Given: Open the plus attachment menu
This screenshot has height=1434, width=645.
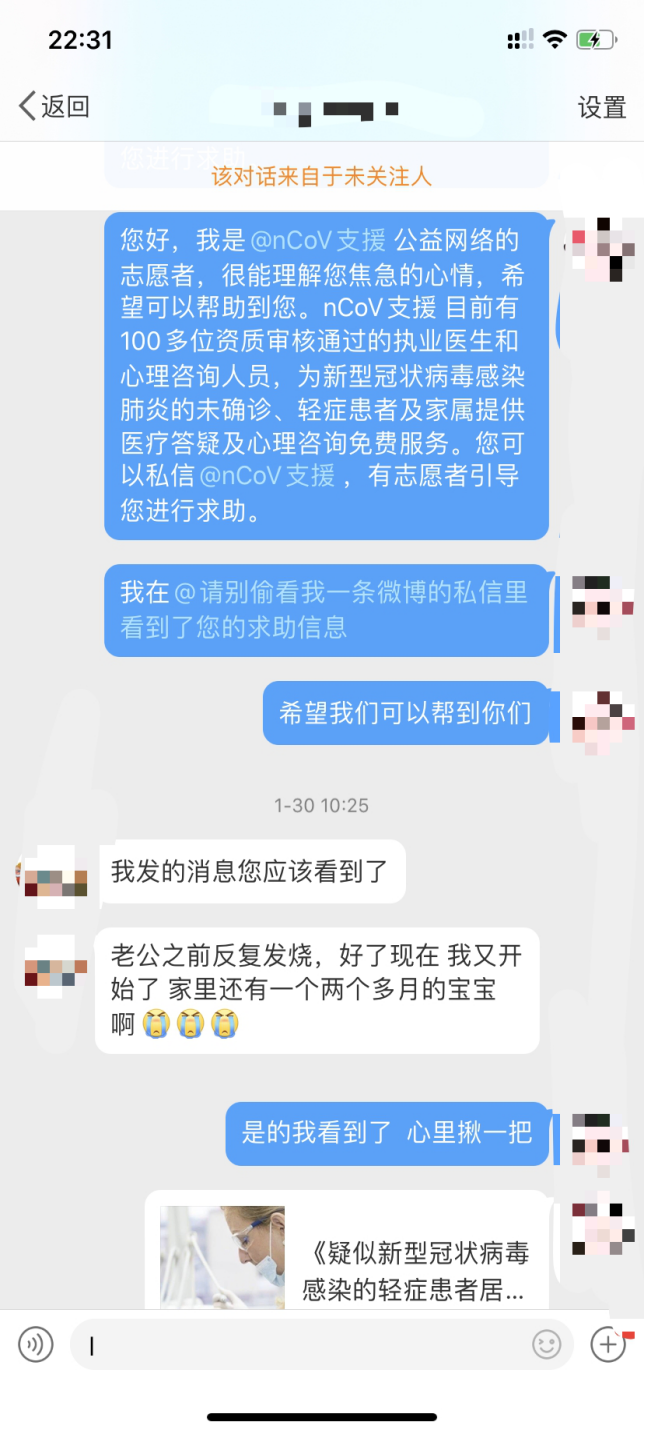Looking at the screenshot, I should pos(608,1344).
